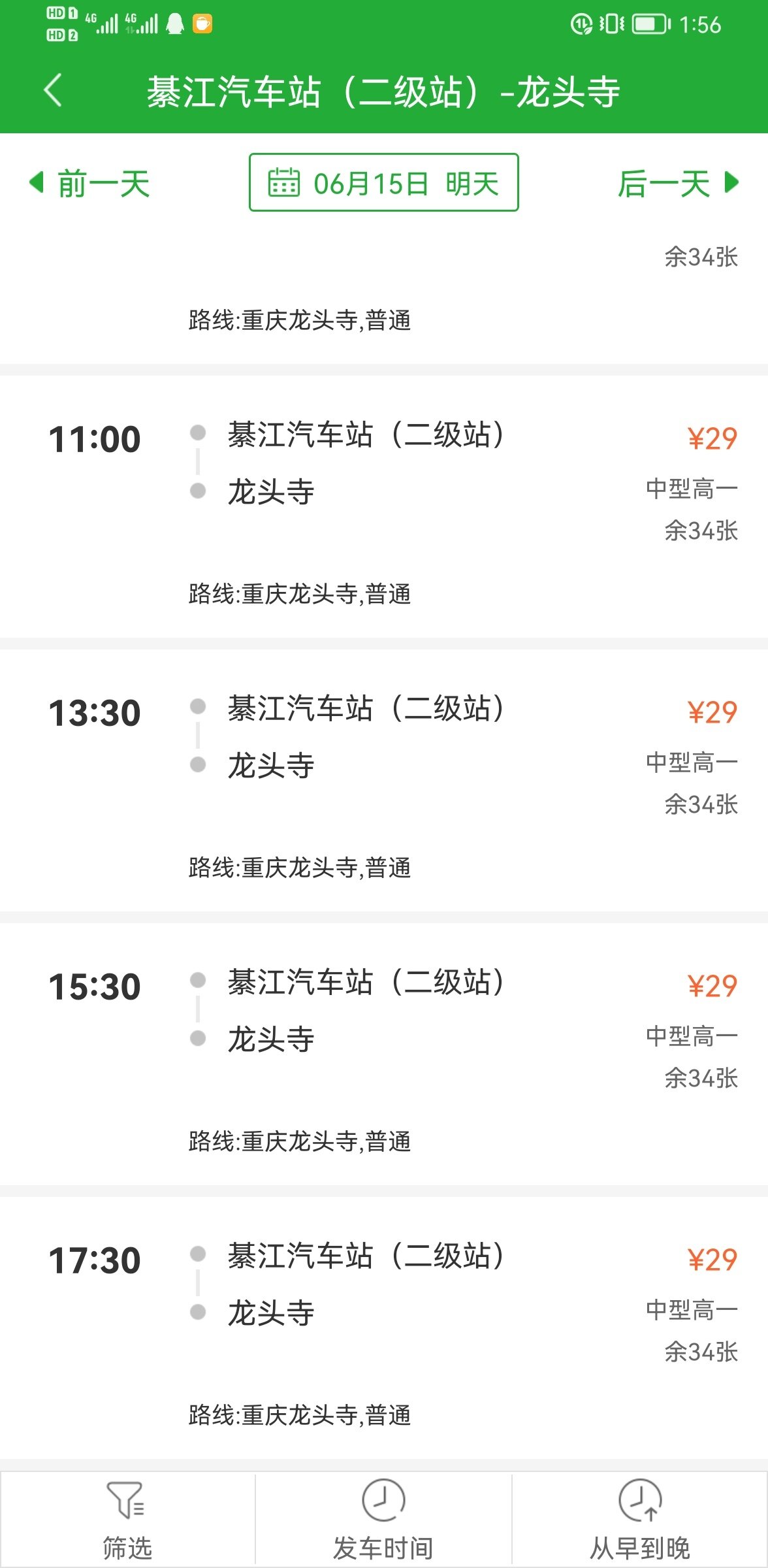Go back using the header arrow
The width and height of the screenshot is (768, 1568).
coord(53,90)
